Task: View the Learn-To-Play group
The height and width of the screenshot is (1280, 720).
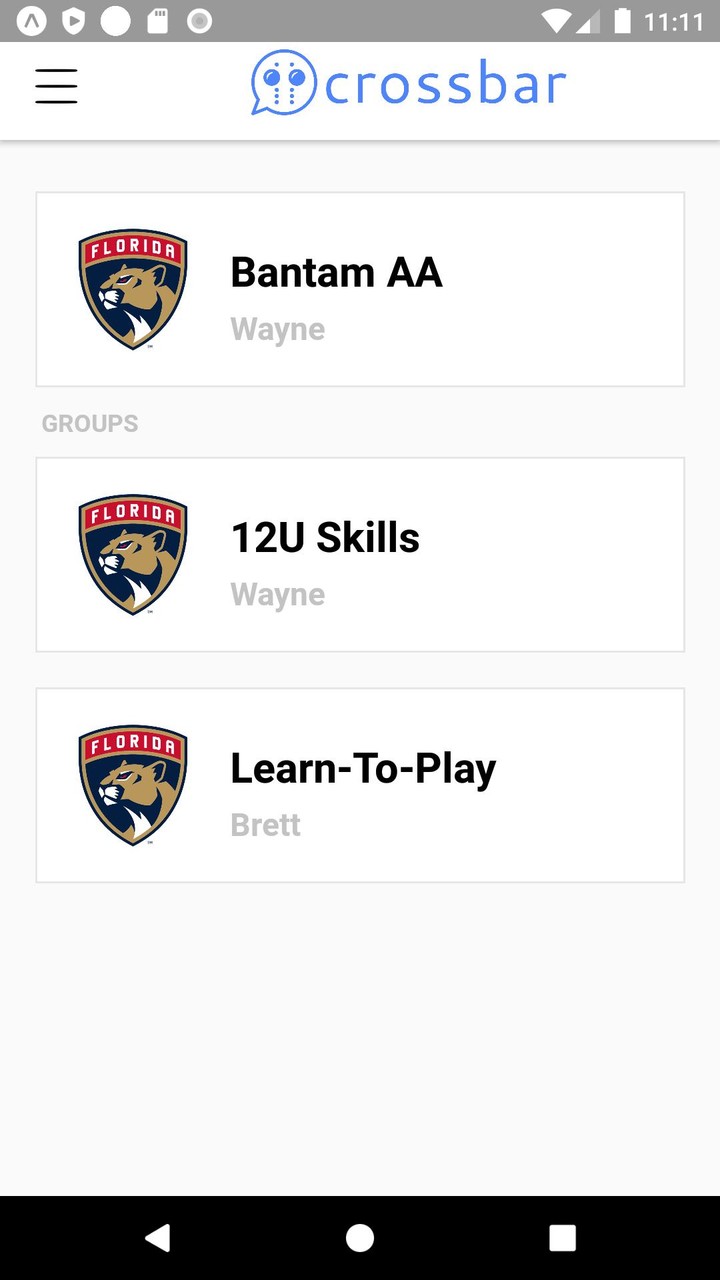Action: point(360,785)
